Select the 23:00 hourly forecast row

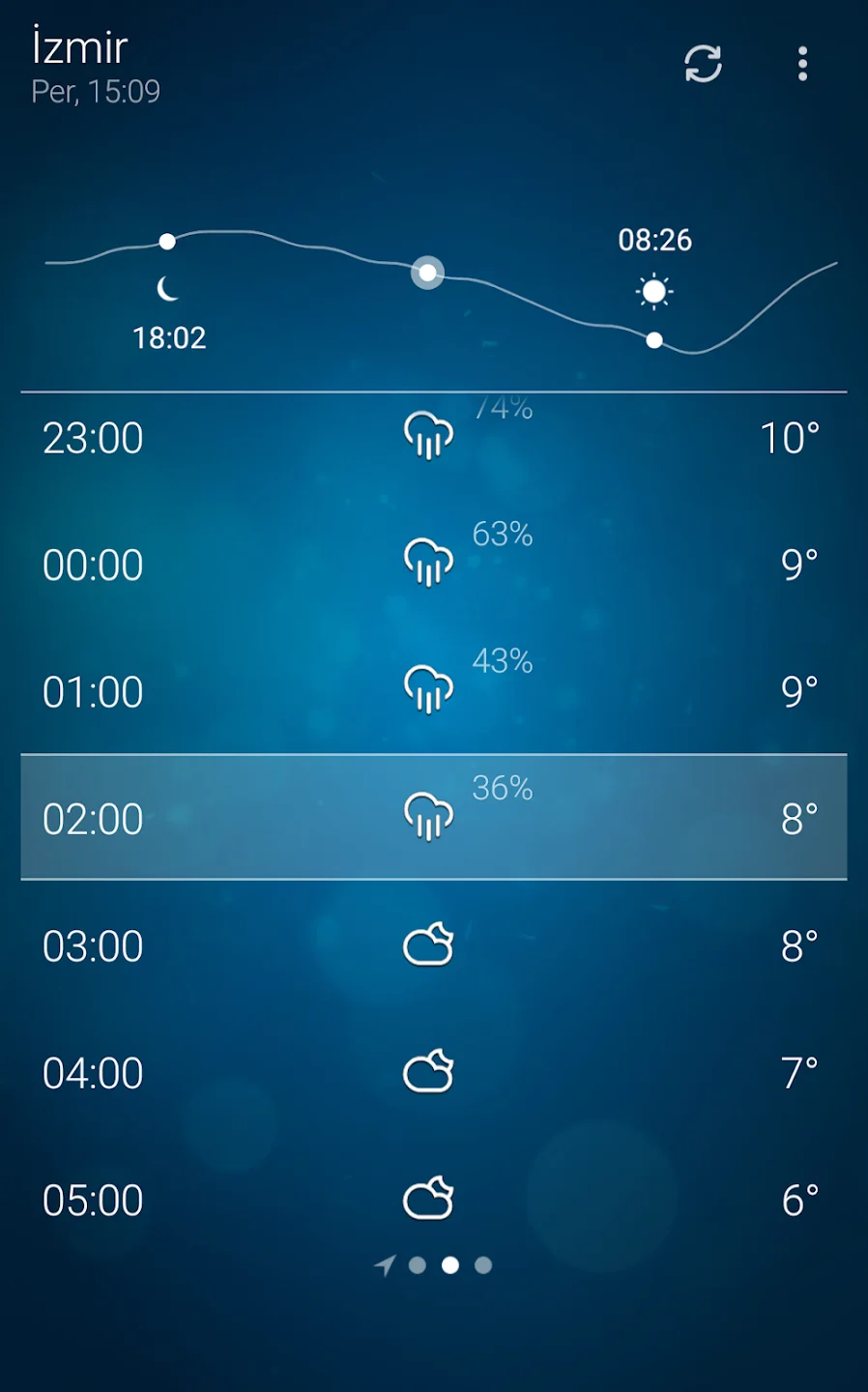[434, 438]
